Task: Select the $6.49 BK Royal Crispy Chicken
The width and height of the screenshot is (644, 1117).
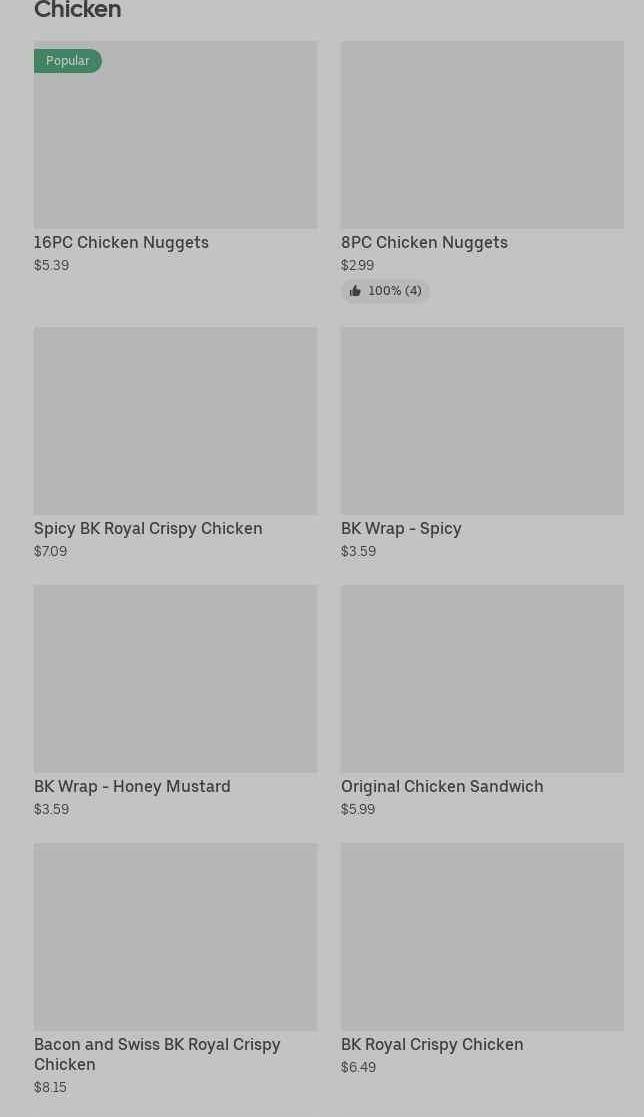Action: (x=482, y=960)
